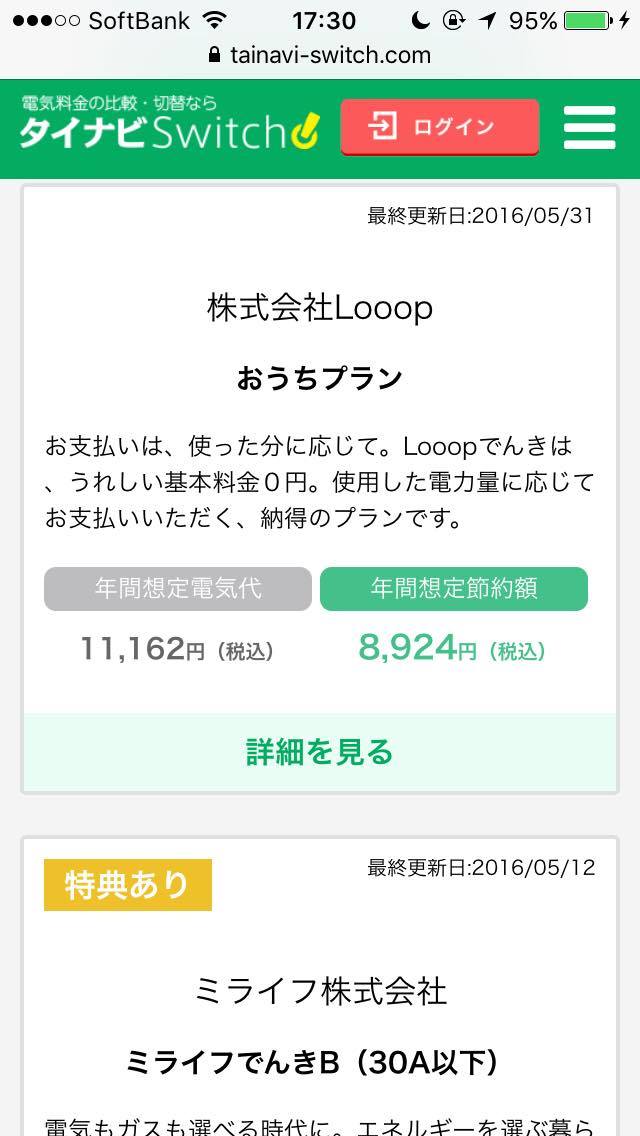This screenshot has height=1136, width=640.
Task: Tap the ログイン login button
Action: (439, 127)
